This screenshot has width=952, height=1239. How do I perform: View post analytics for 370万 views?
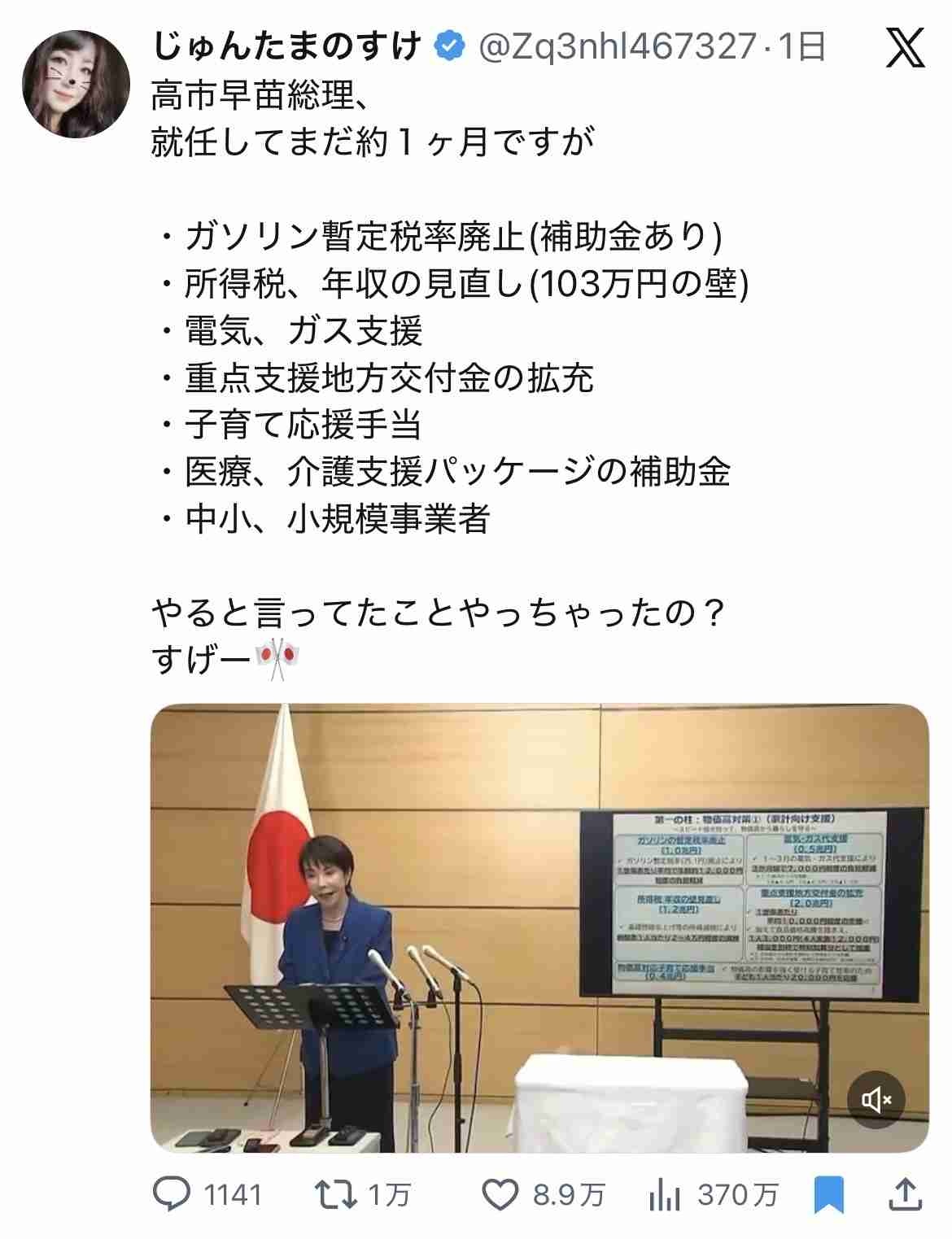[666, 1194]
